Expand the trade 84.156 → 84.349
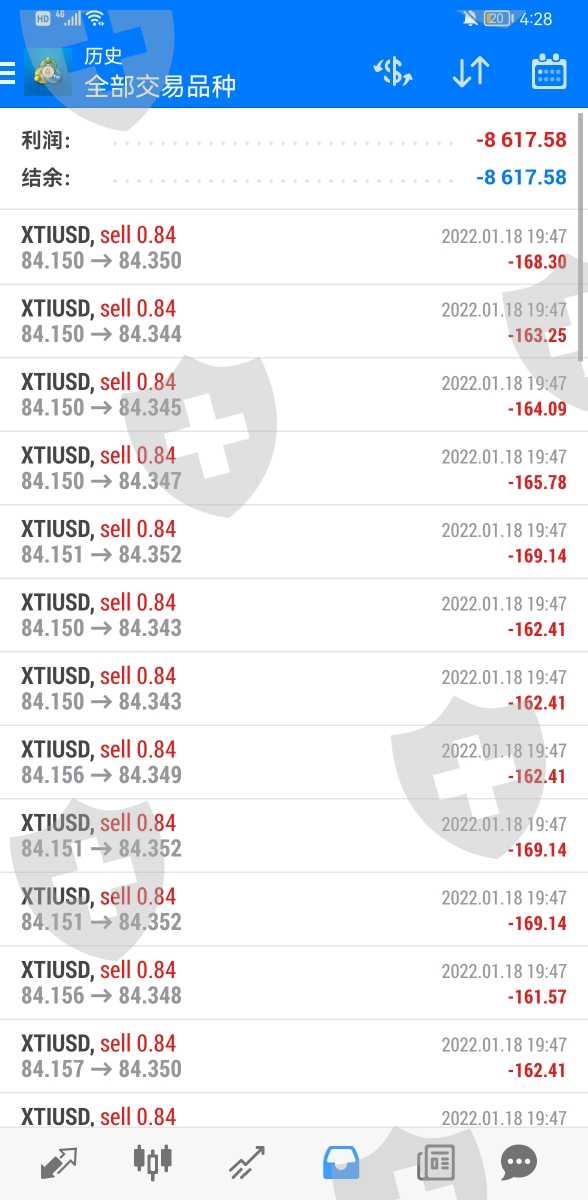588x1200 pixels. point(294,762)
